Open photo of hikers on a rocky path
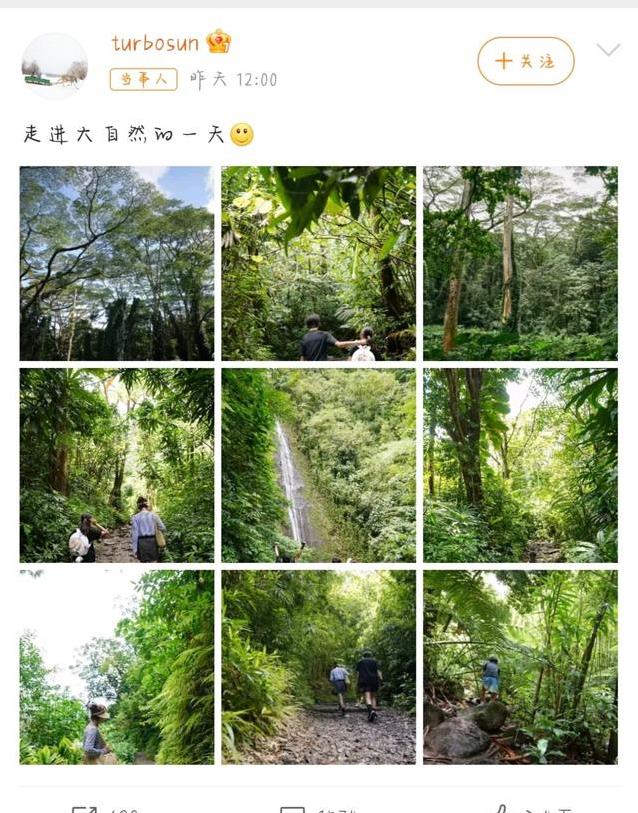The image size is (638, 813). tap(318, 667)
